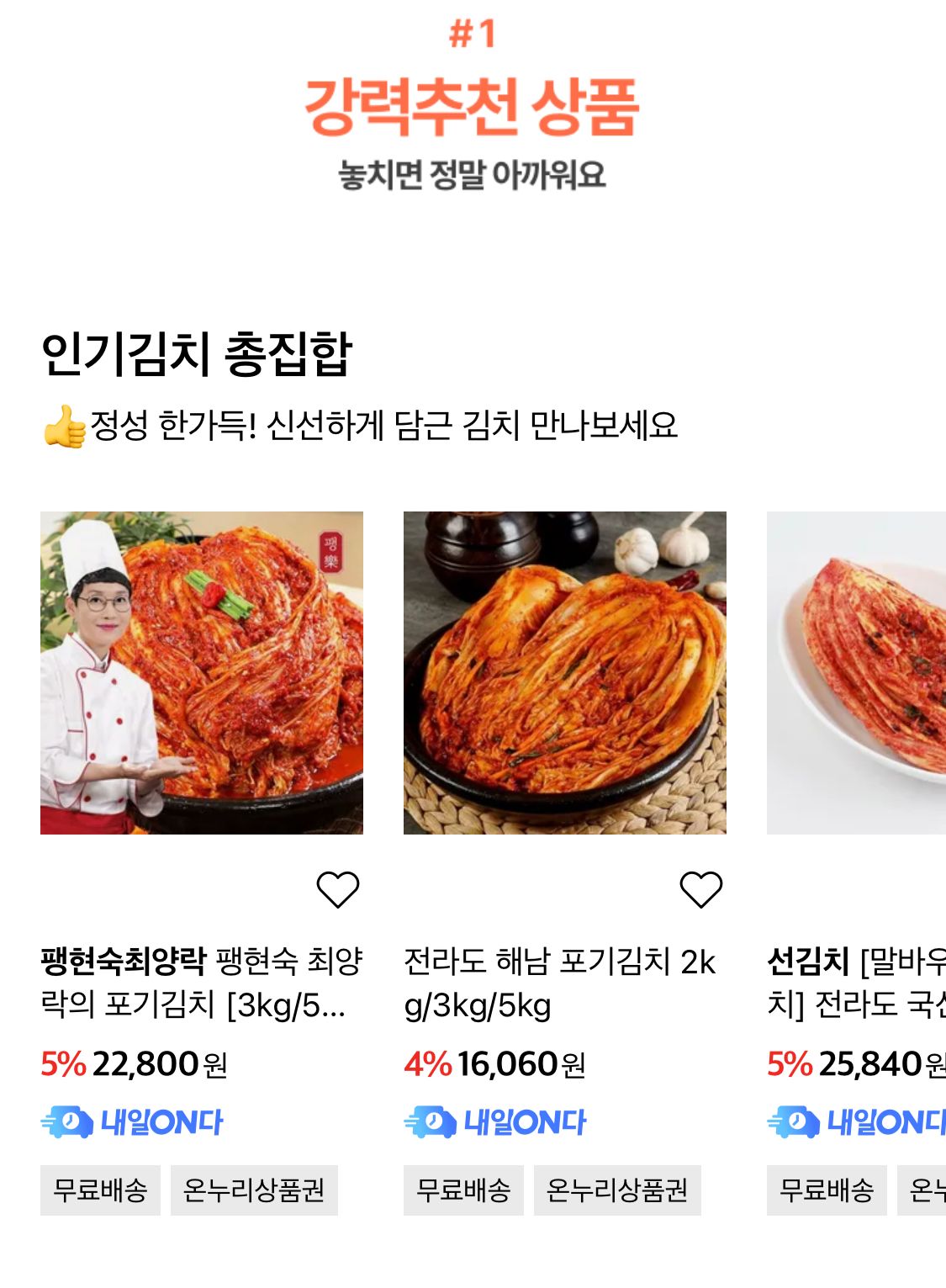The height and width of the screenshot is (1288, 946).
Task: View the 전라도 해남 포기김치 product image
Action: point(564,672)
